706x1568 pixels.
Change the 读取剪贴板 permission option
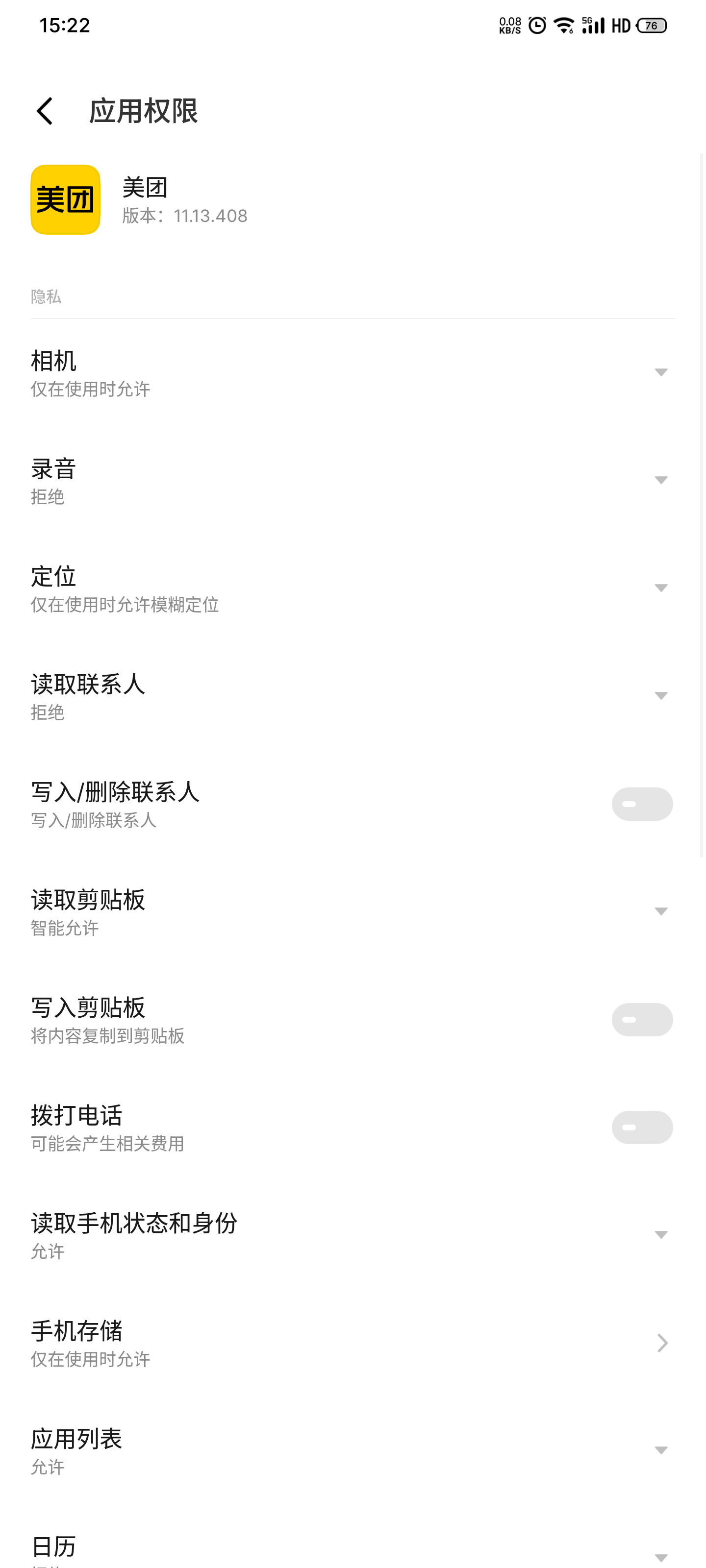tap(660, 911)
